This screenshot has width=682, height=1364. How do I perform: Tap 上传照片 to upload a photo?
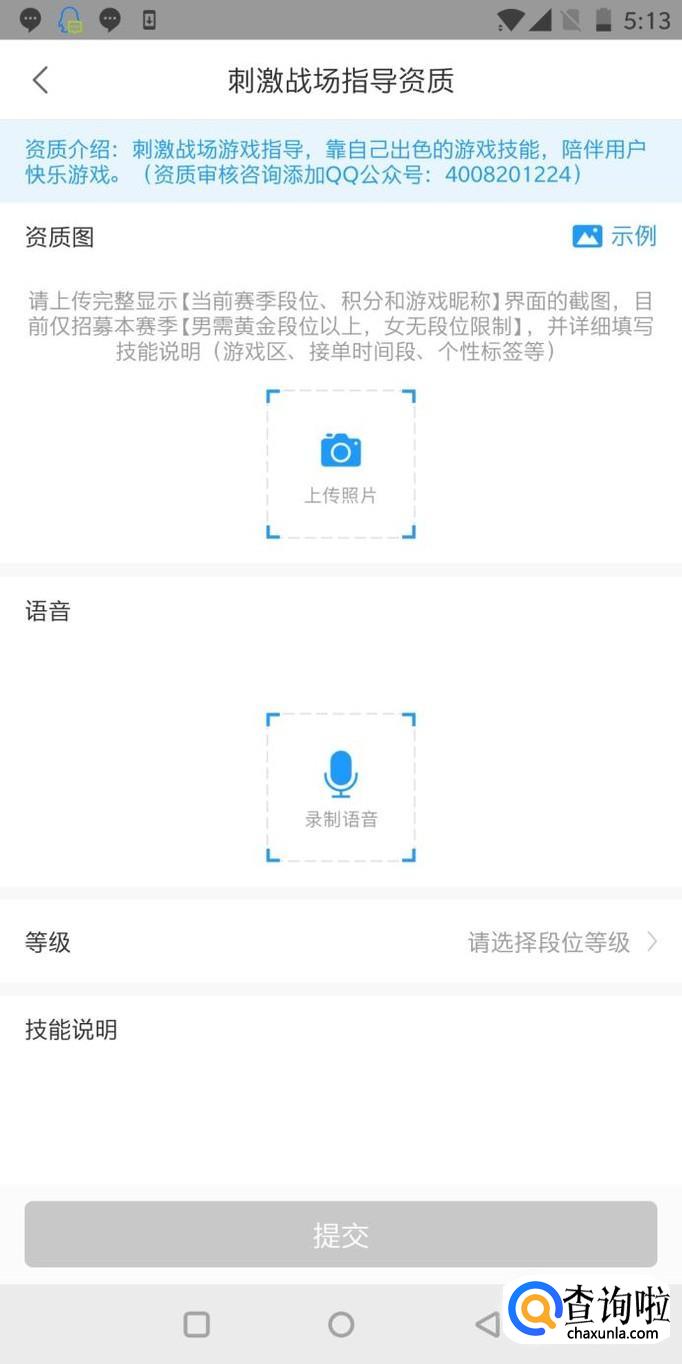click(x=341, y=464)
